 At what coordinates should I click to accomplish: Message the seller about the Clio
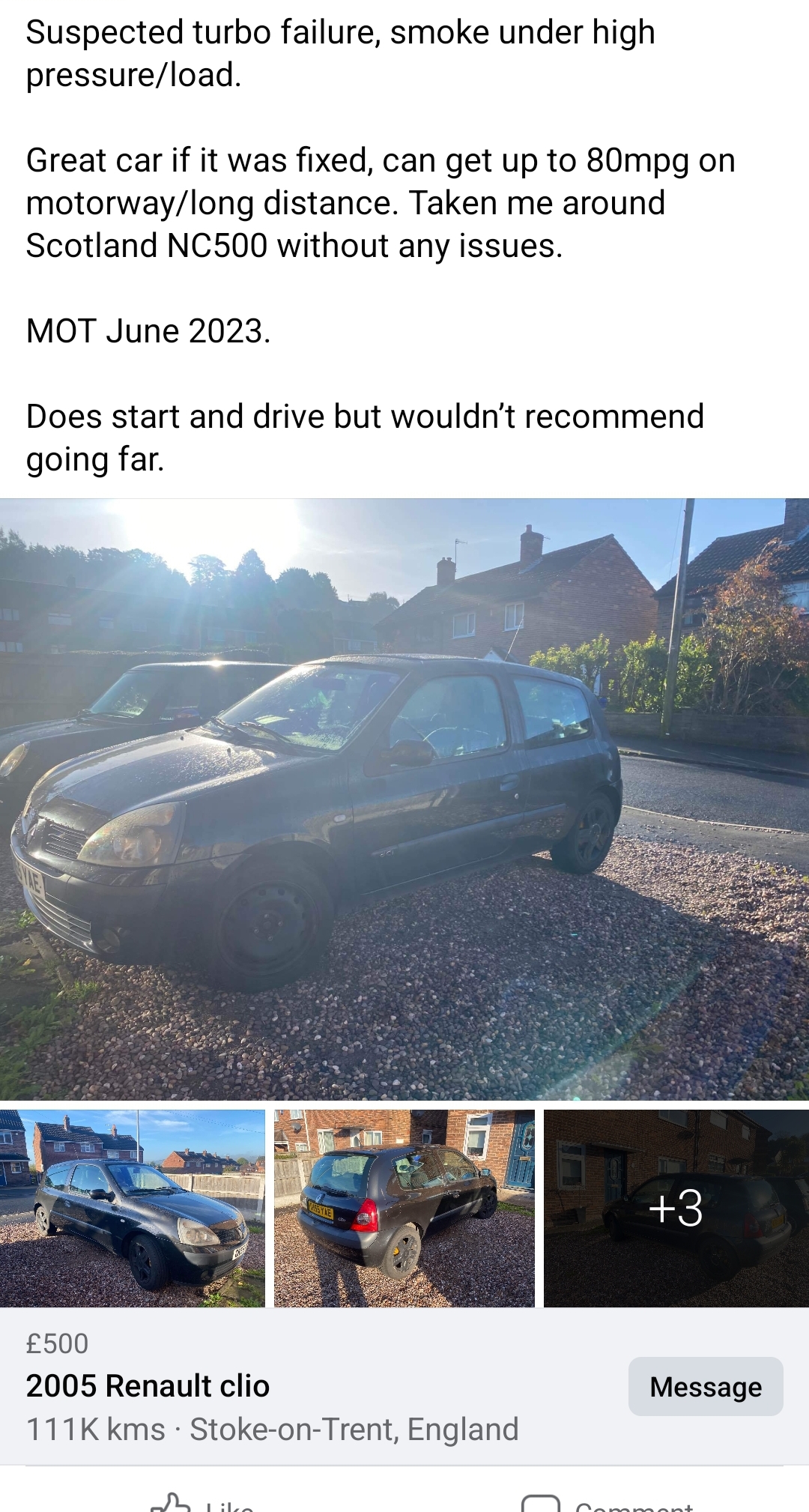click(705, 1386)
